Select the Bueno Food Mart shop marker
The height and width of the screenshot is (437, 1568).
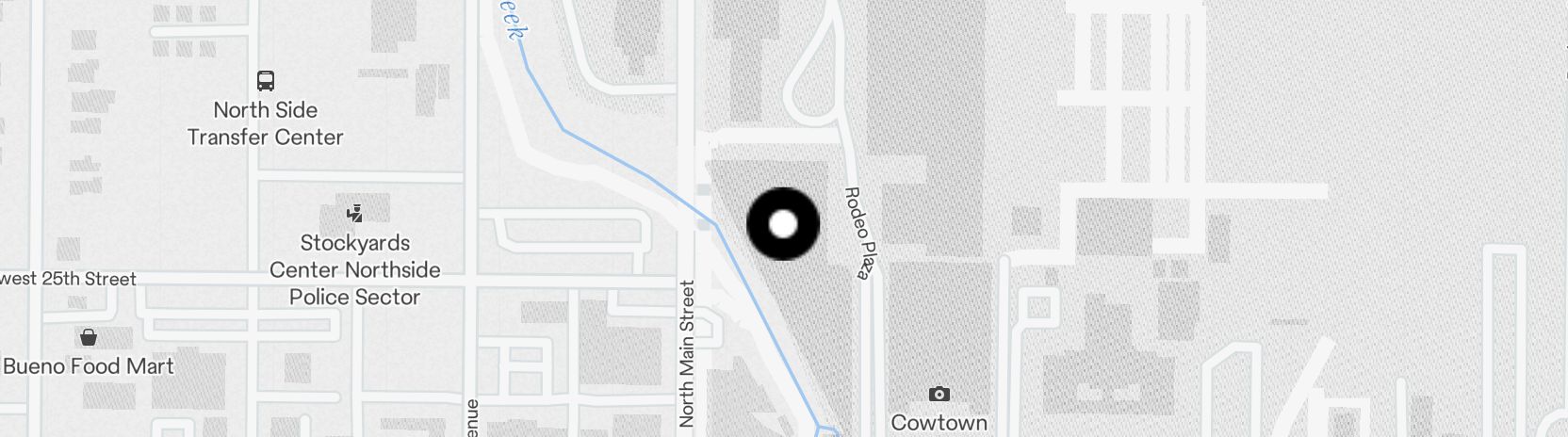(x=89, y=337)
